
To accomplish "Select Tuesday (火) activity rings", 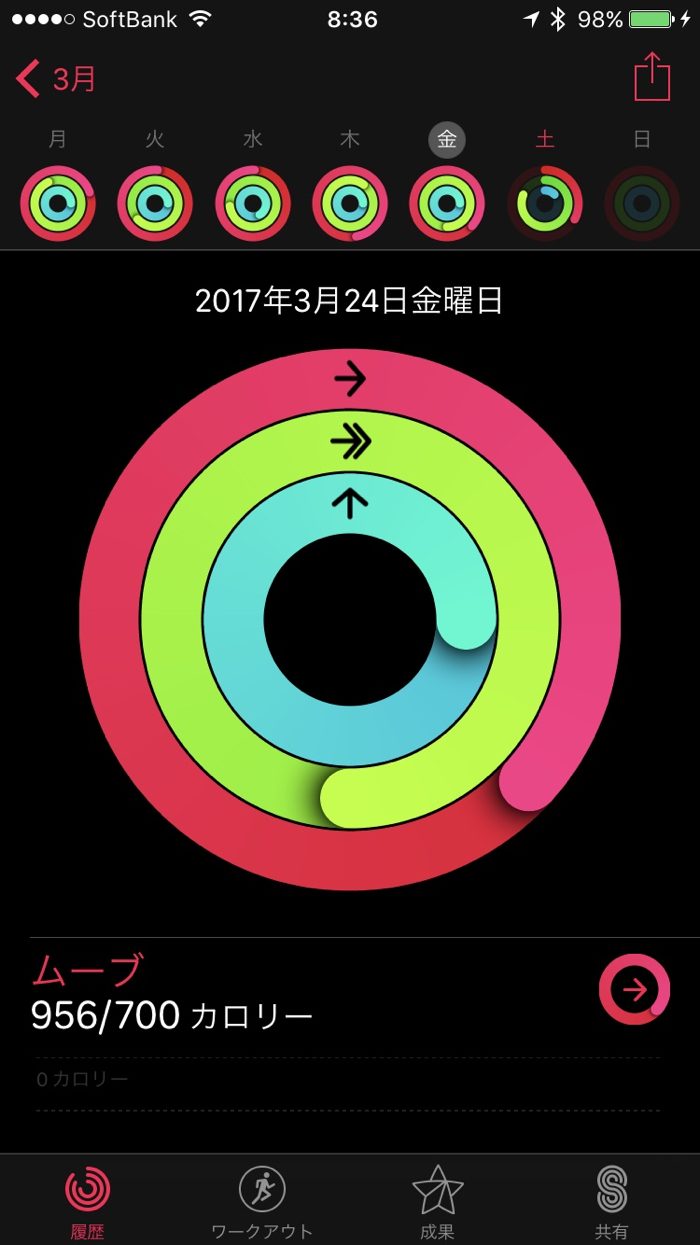I will pyautogui.click(x=155, y=203).
